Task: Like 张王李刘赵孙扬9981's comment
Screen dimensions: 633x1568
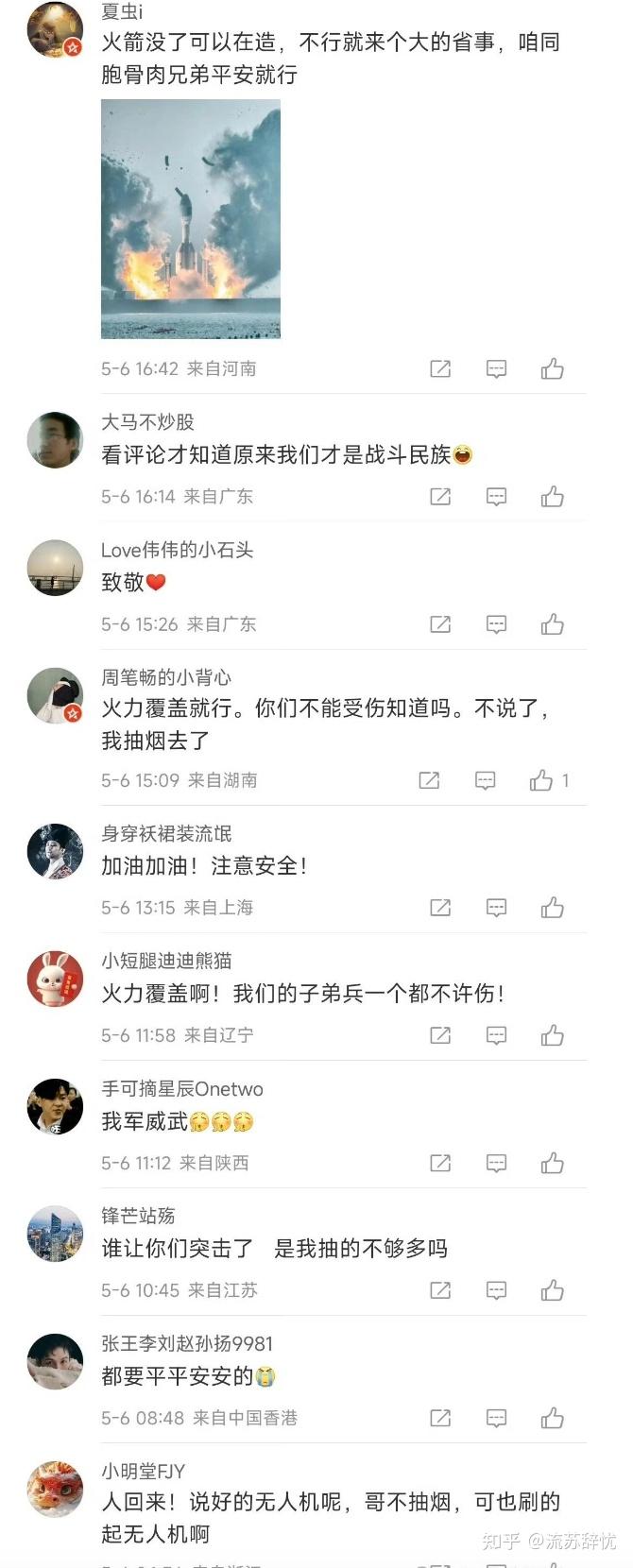Action: pyautogui.click(x=553, y=1418)
